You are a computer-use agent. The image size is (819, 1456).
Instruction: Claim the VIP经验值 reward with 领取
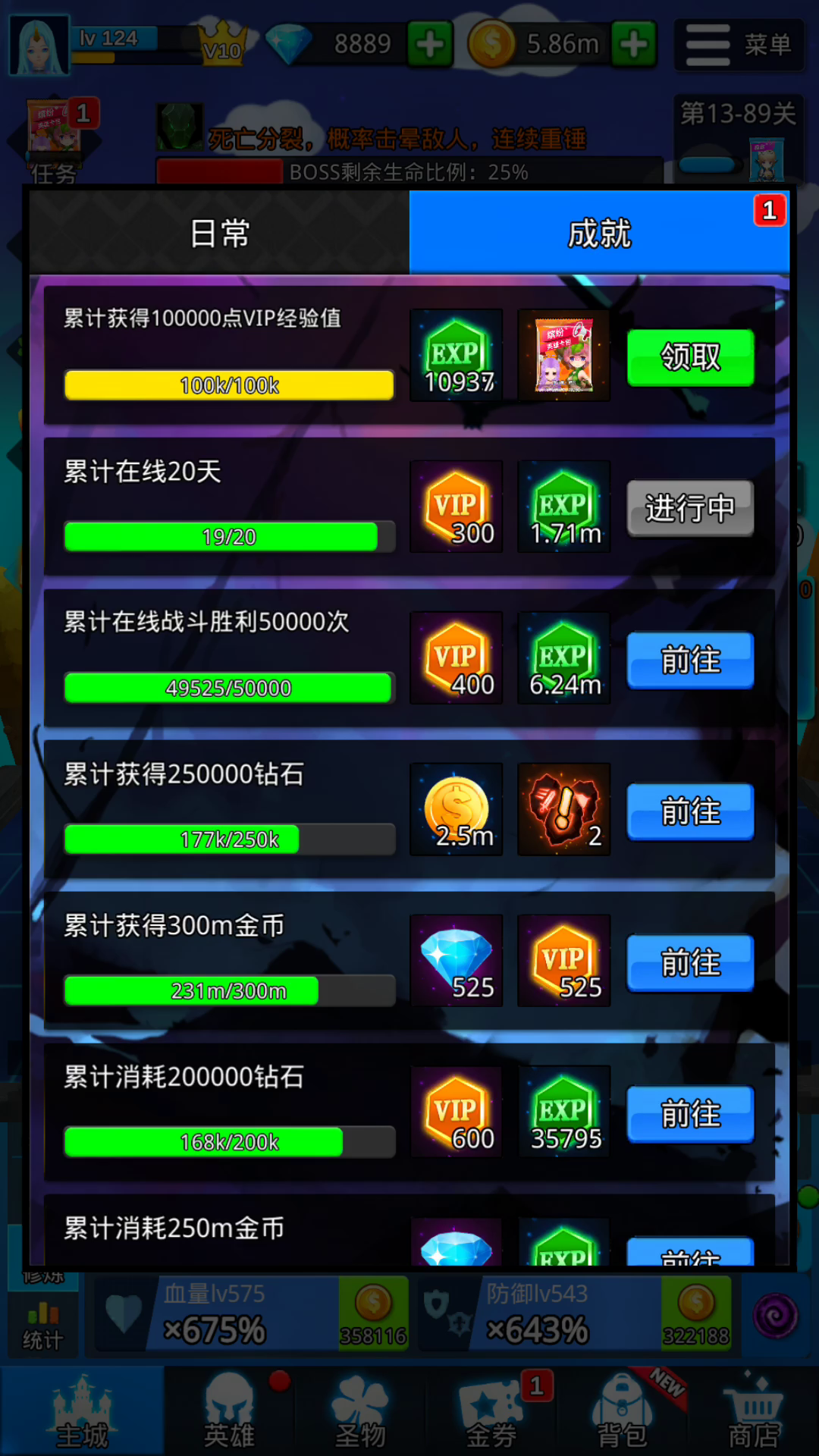point(690,357)
